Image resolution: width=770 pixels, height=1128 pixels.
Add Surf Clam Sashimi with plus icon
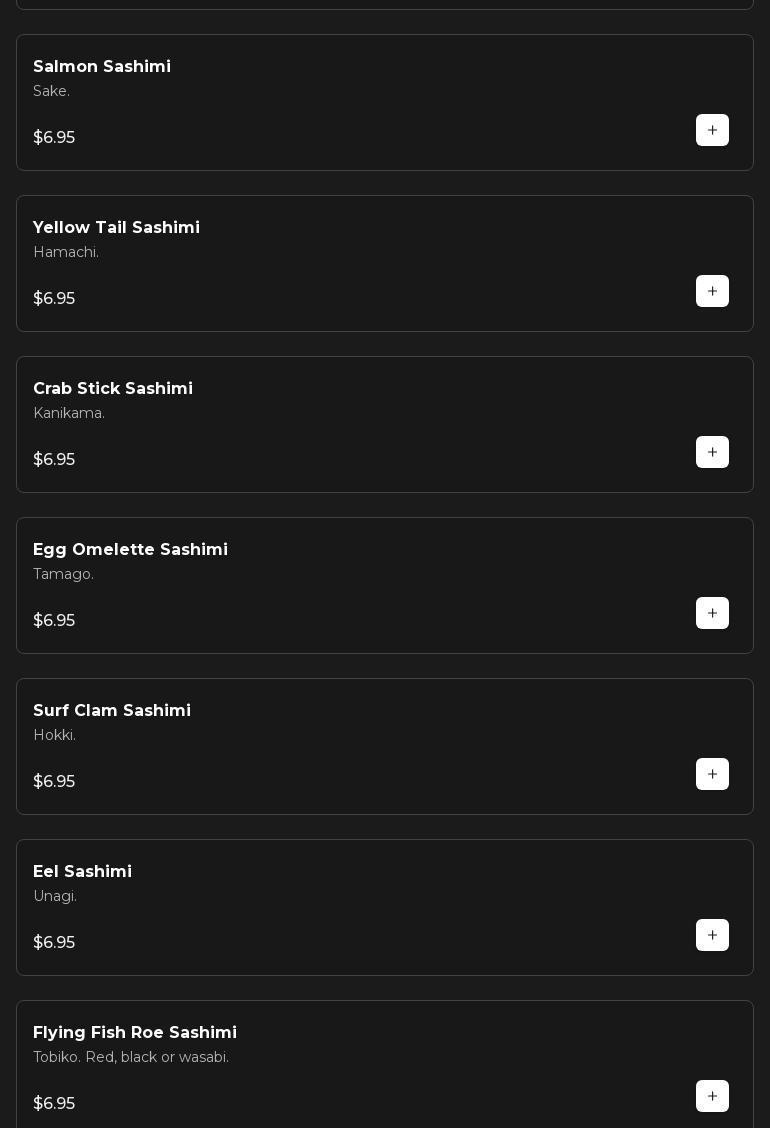tap(712, 774)
